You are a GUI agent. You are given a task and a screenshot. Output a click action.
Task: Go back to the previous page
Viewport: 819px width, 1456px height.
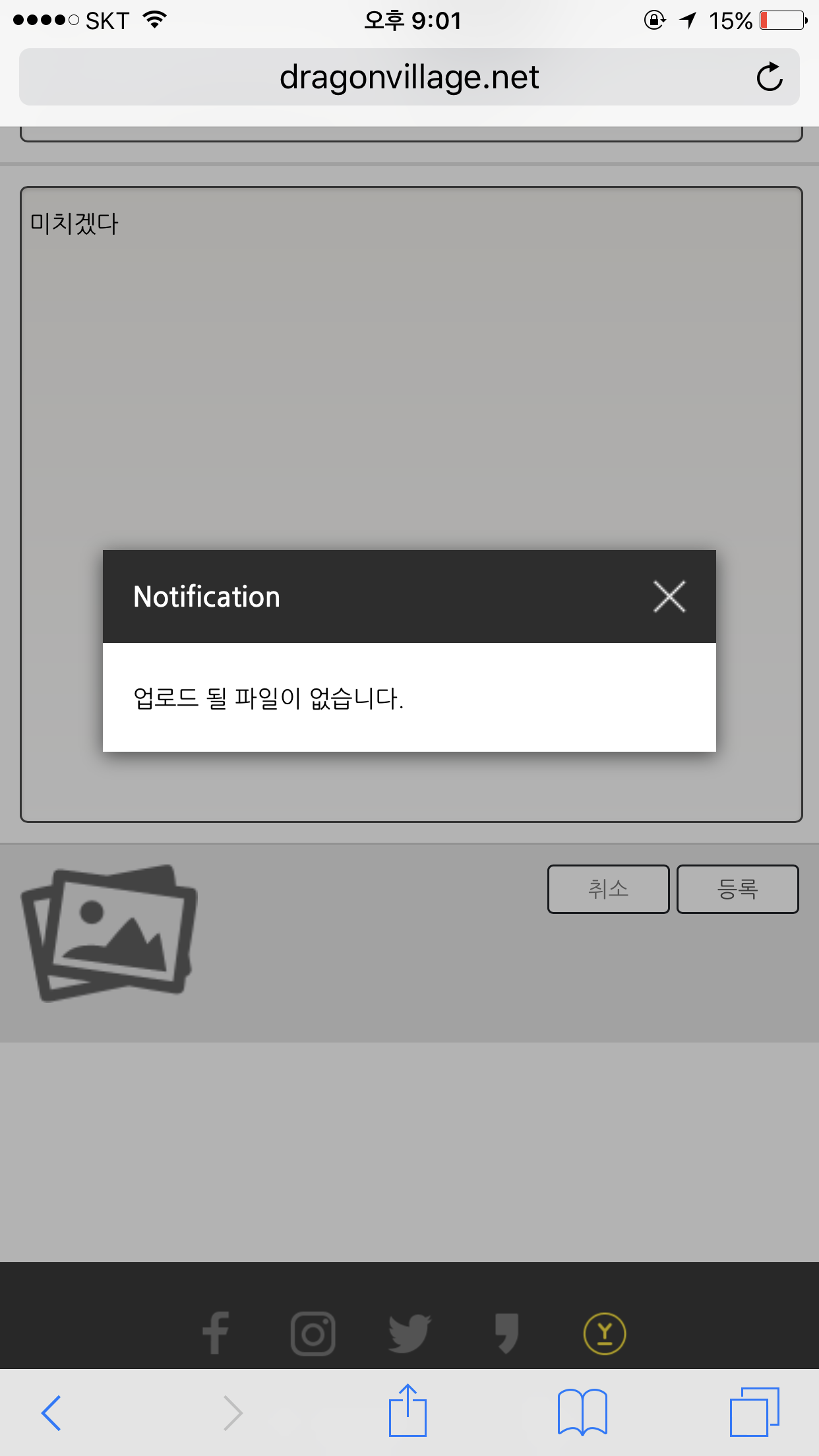pyautogui.click(x=51, y=1412)
